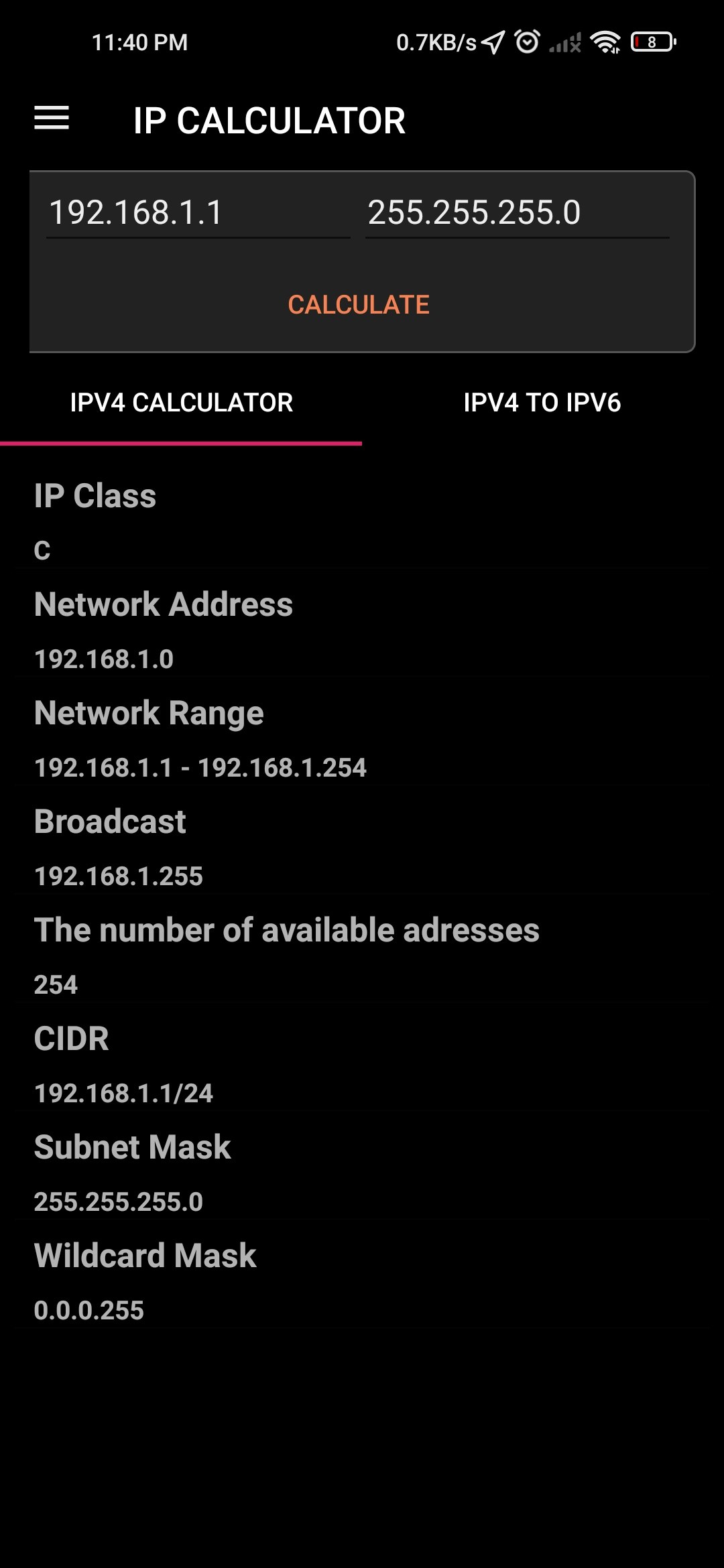Tap the Wildcard Mask value 0.0.0.255
Viewport: 724px width, 1568px height.
point(89,1310)
